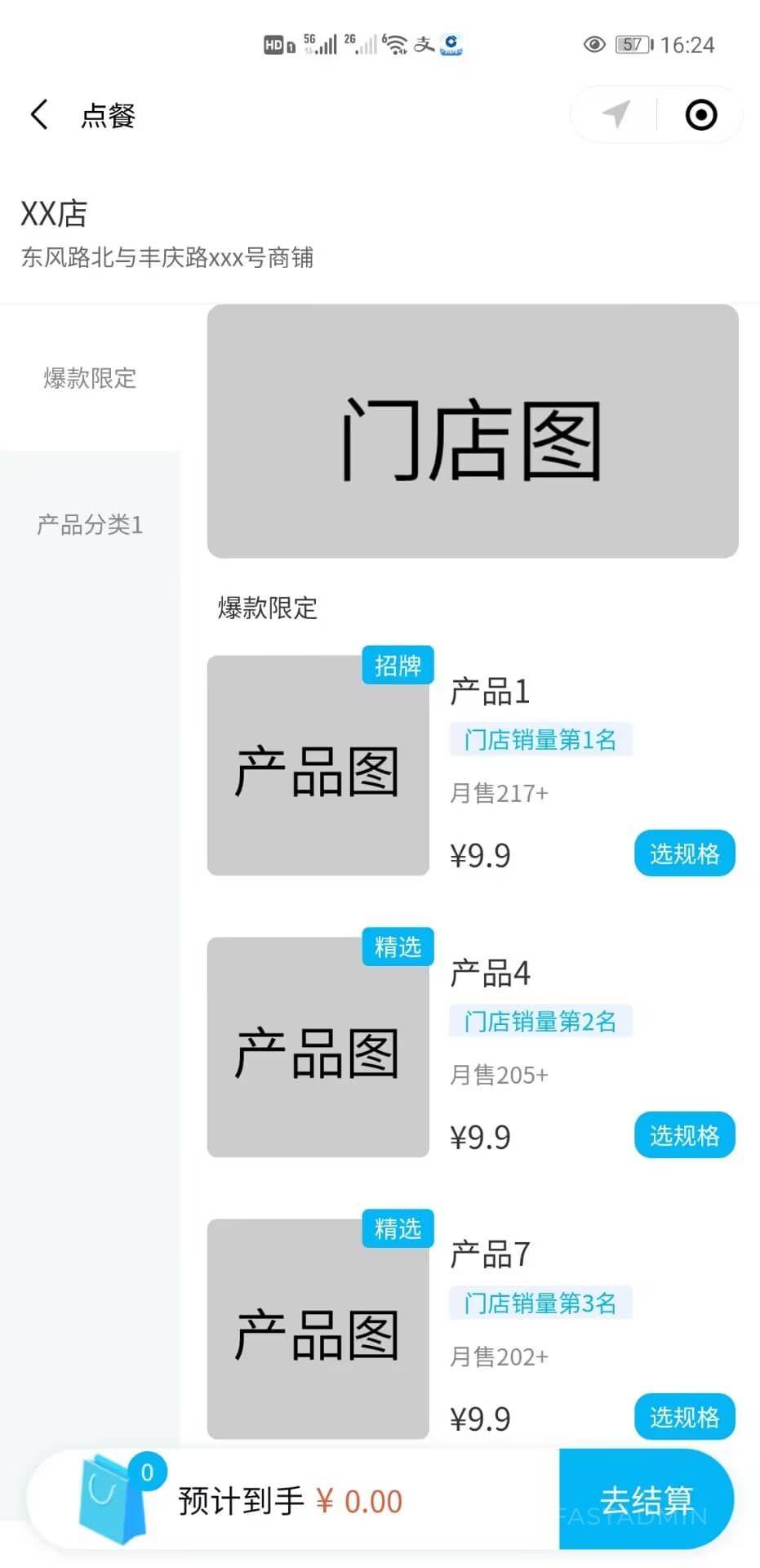Image resolution: width=760 pixels, height=1568 pixels.
Task: Open the 产品7 product image
Action: (318, 1330)
